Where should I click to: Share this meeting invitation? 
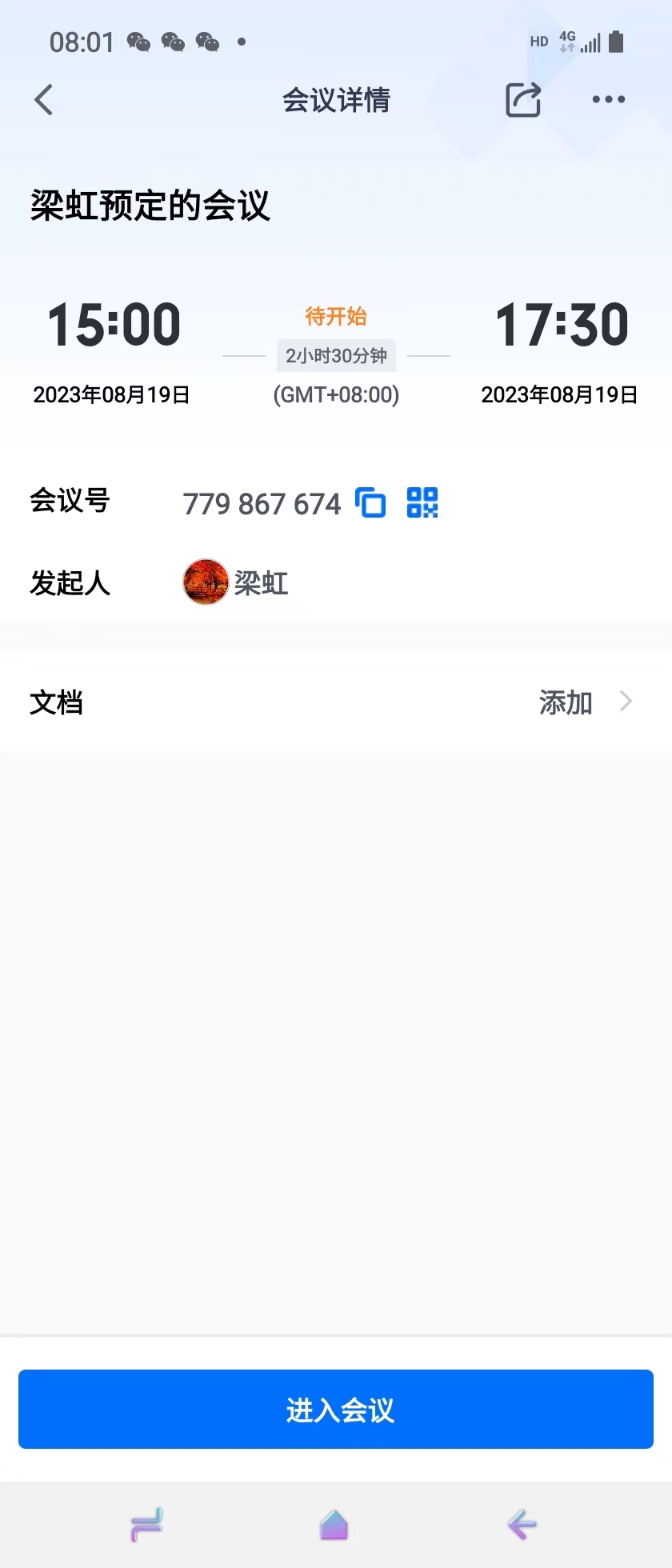click(523, 100)
